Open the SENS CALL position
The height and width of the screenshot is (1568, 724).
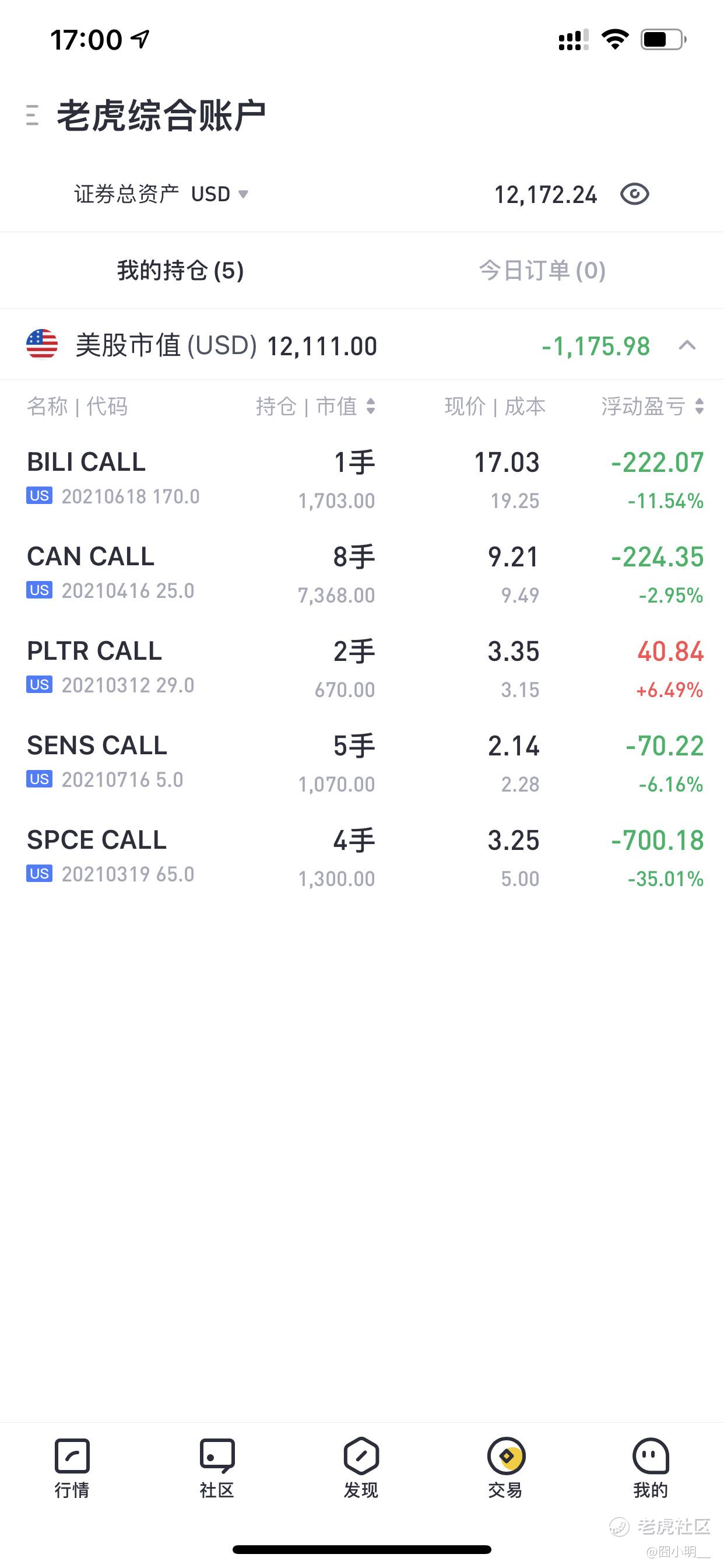pos(362,764)
